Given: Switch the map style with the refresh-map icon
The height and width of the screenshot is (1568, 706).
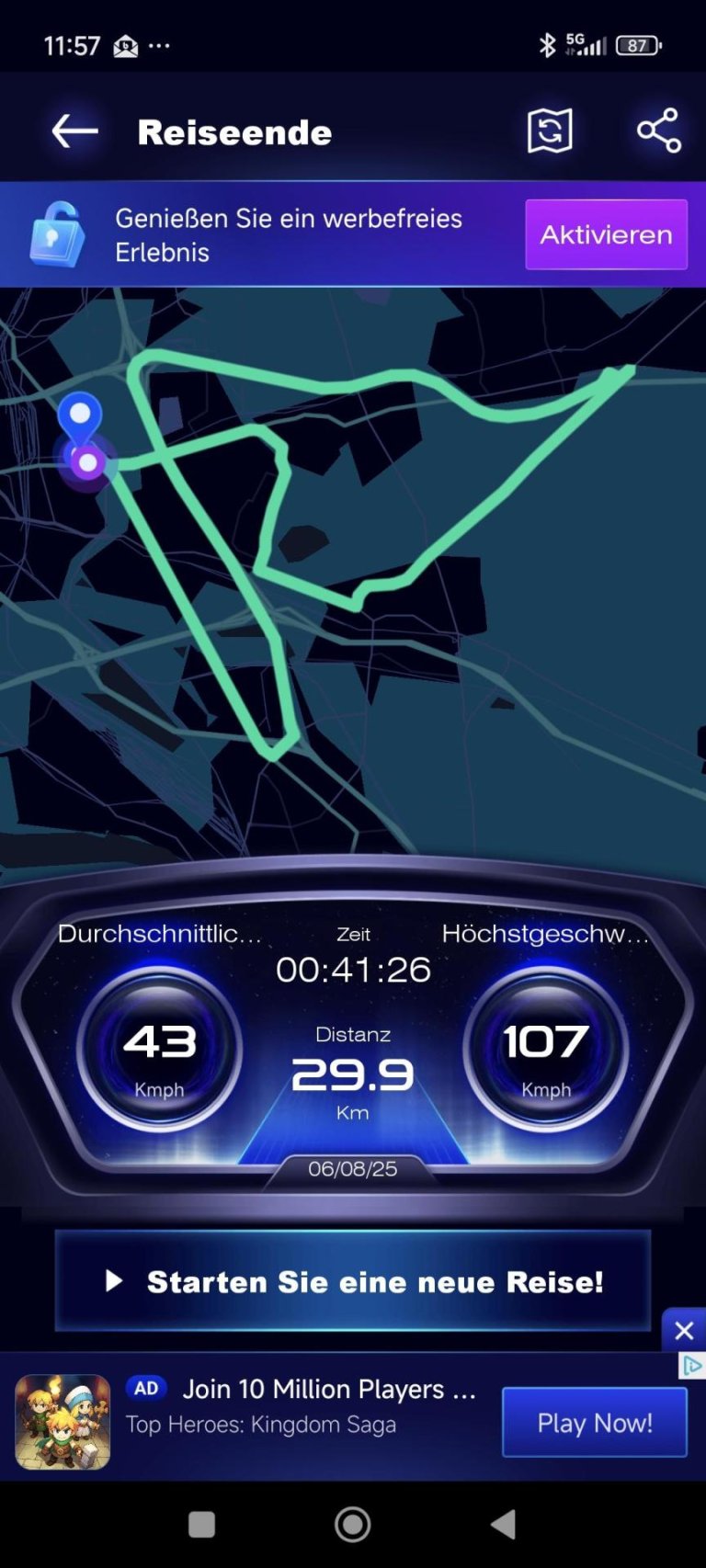Looking at the screenshot, I should 550,131.
